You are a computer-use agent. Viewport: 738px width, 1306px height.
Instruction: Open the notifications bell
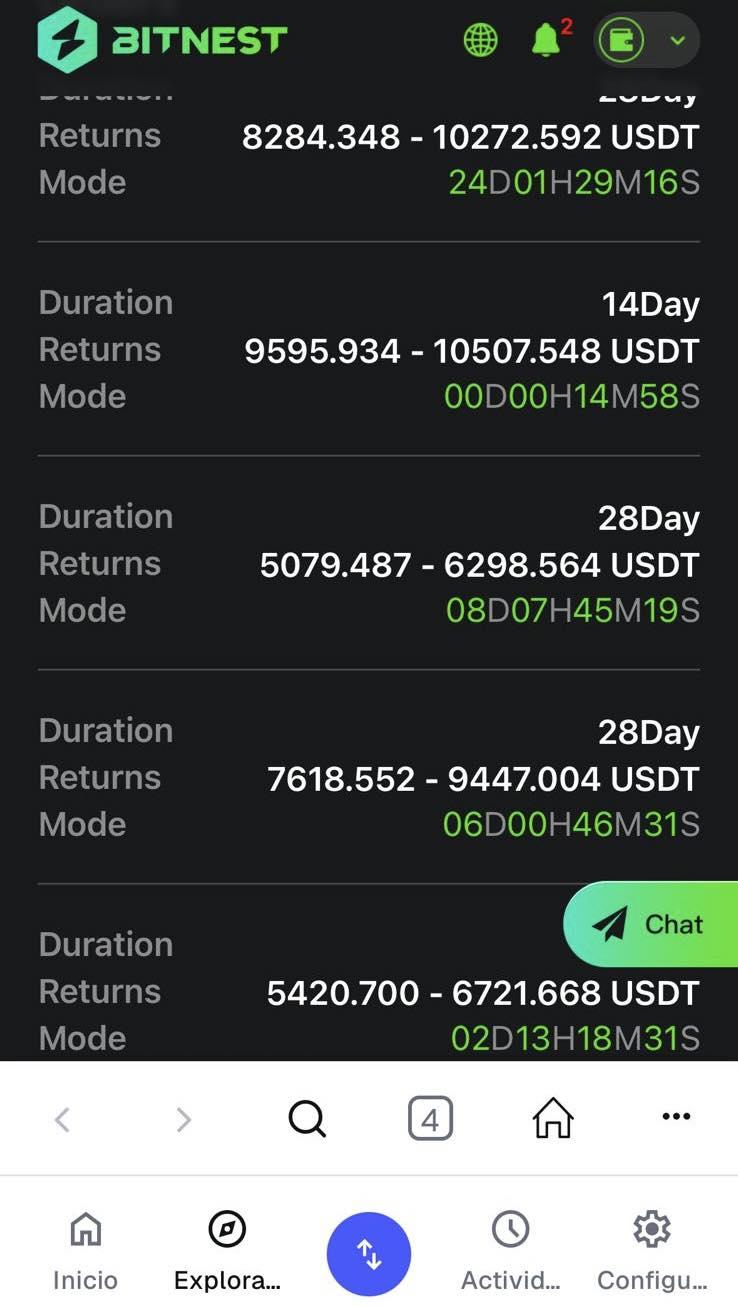[x=546, y=40]
